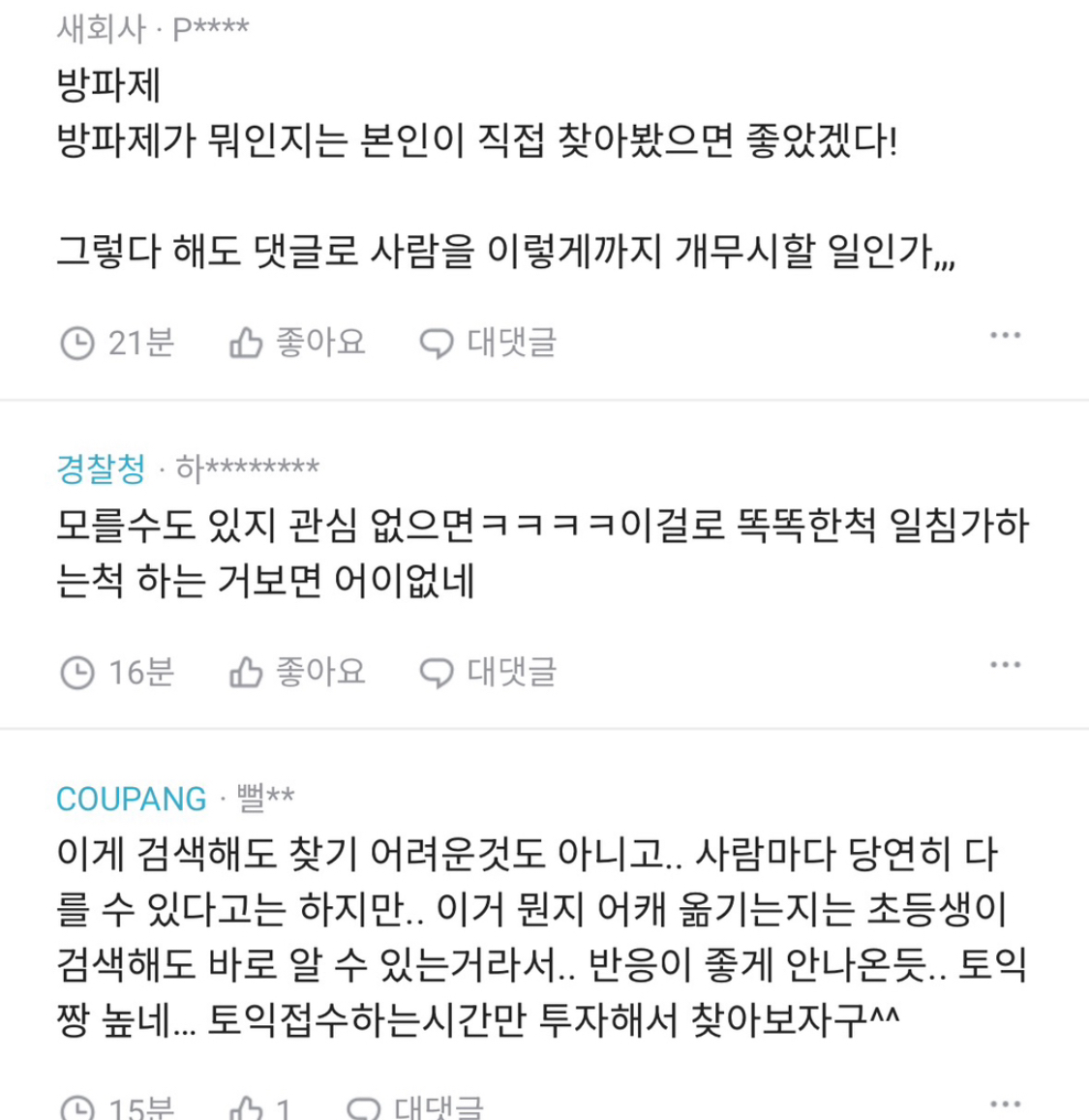Screen dimensions: 1089x1120
Task: Open more options on the 경찰청 comment
Action: 1005,665
